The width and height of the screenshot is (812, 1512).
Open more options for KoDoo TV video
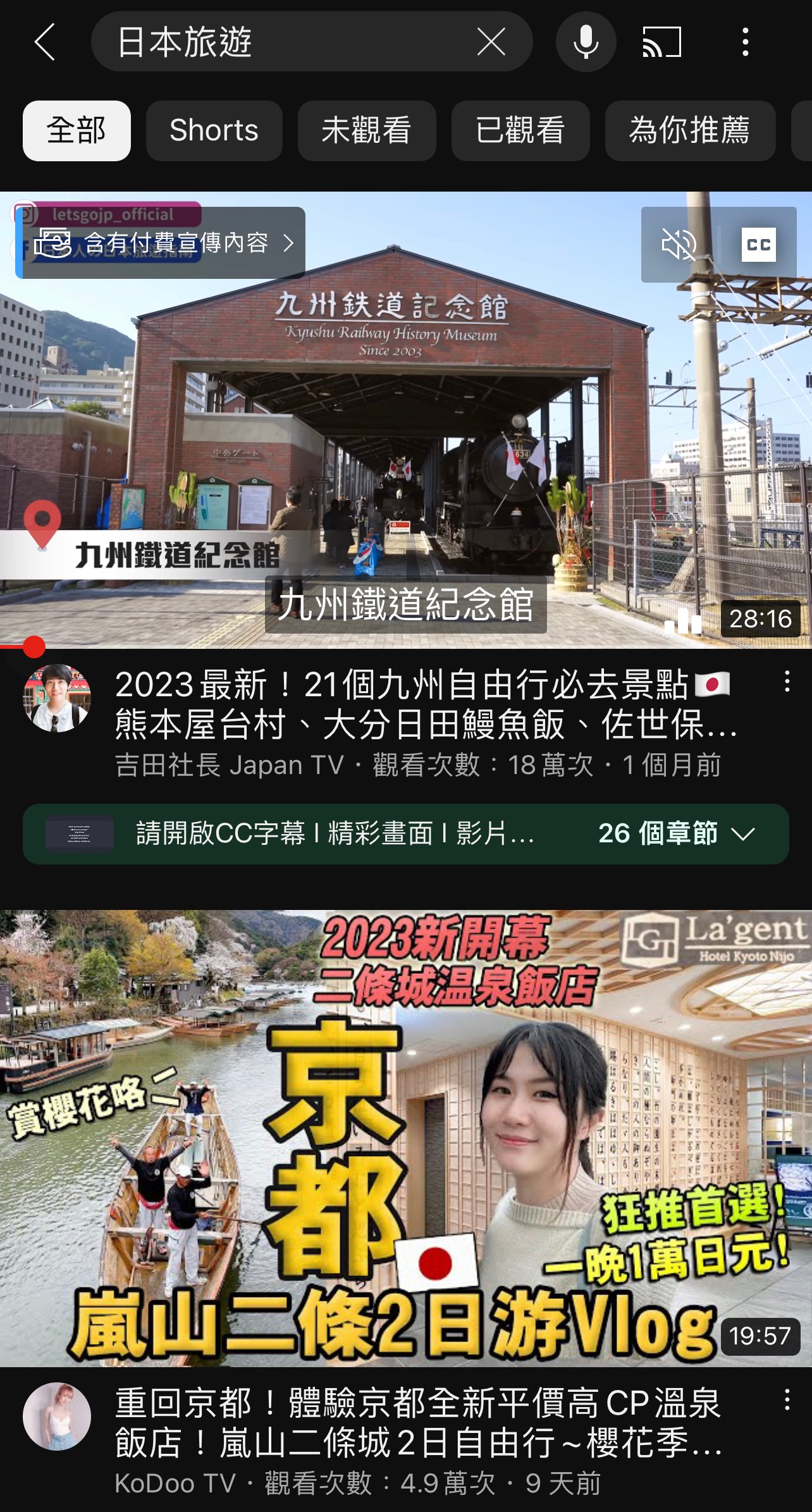(787, 1400)
